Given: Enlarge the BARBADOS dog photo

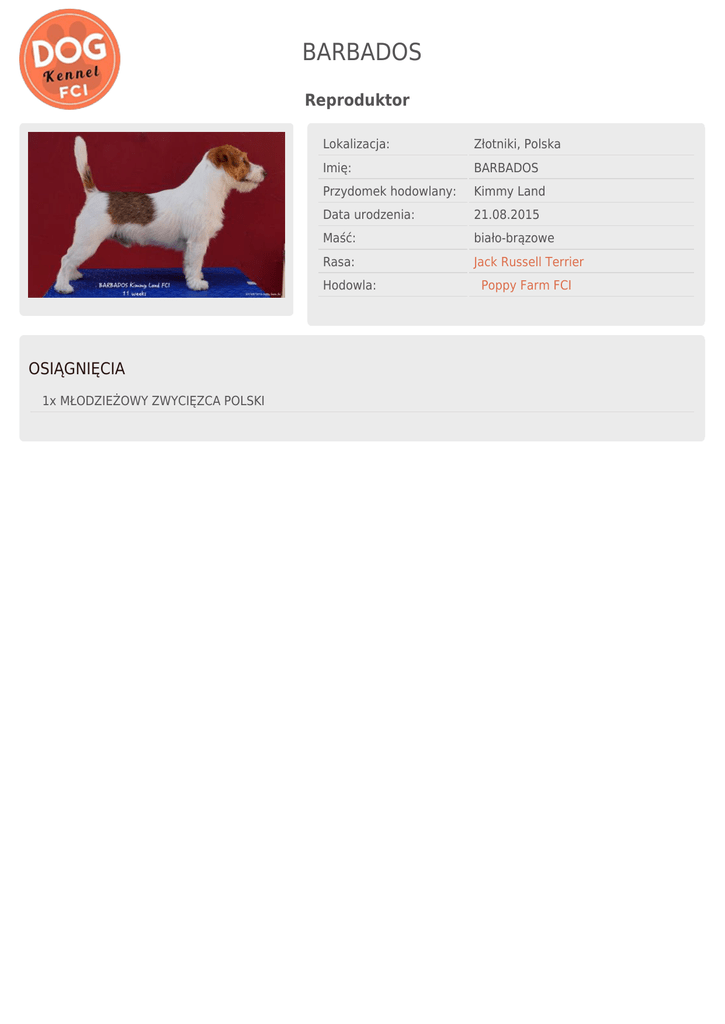Looking at the screenshot, I should [x=156, y=215].
